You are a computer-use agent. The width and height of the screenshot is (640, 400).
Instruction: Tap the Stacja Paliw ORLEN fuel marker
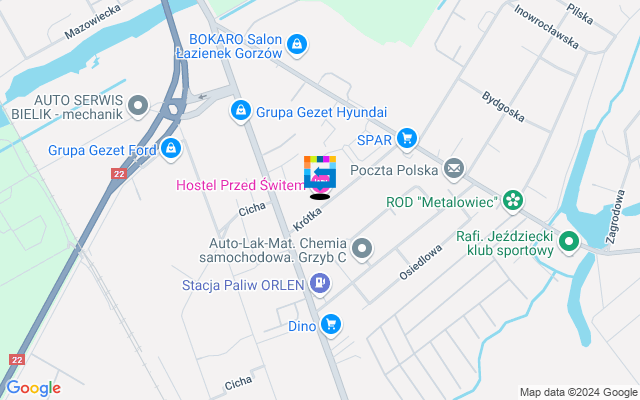point(319,285)
